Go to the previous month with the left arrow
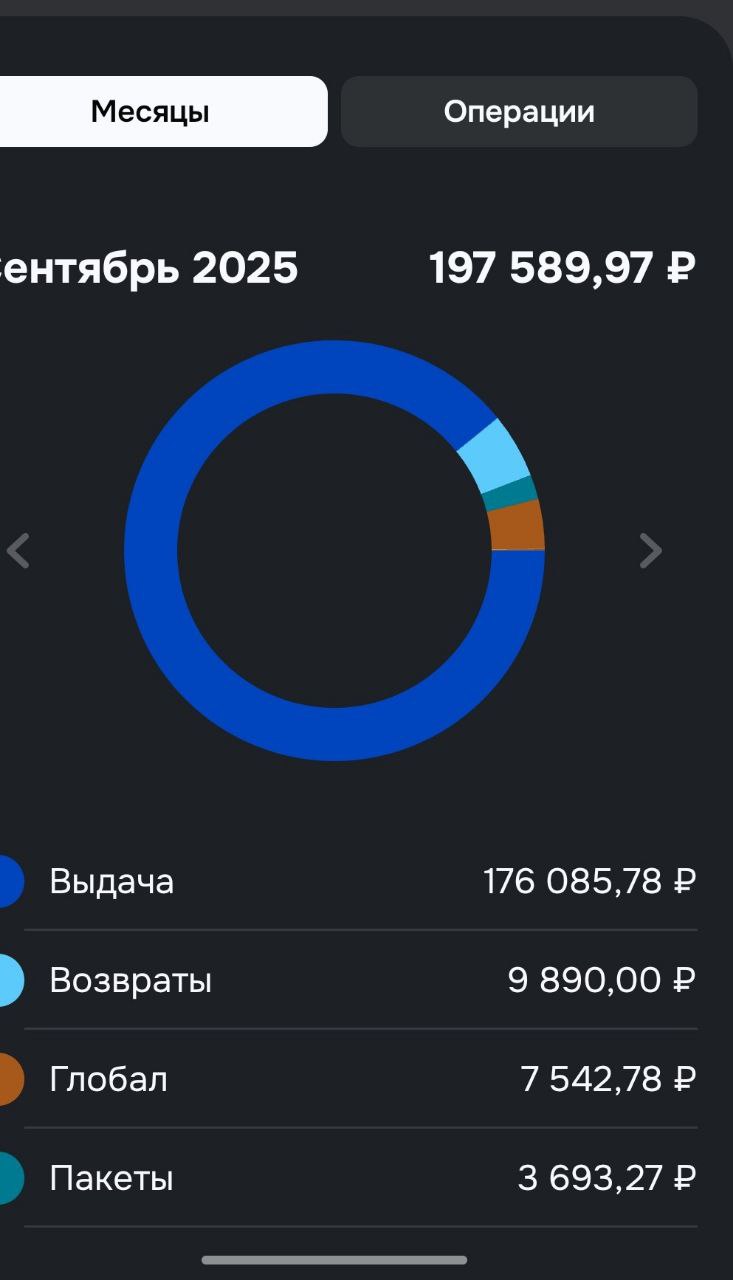 point(18,550)
